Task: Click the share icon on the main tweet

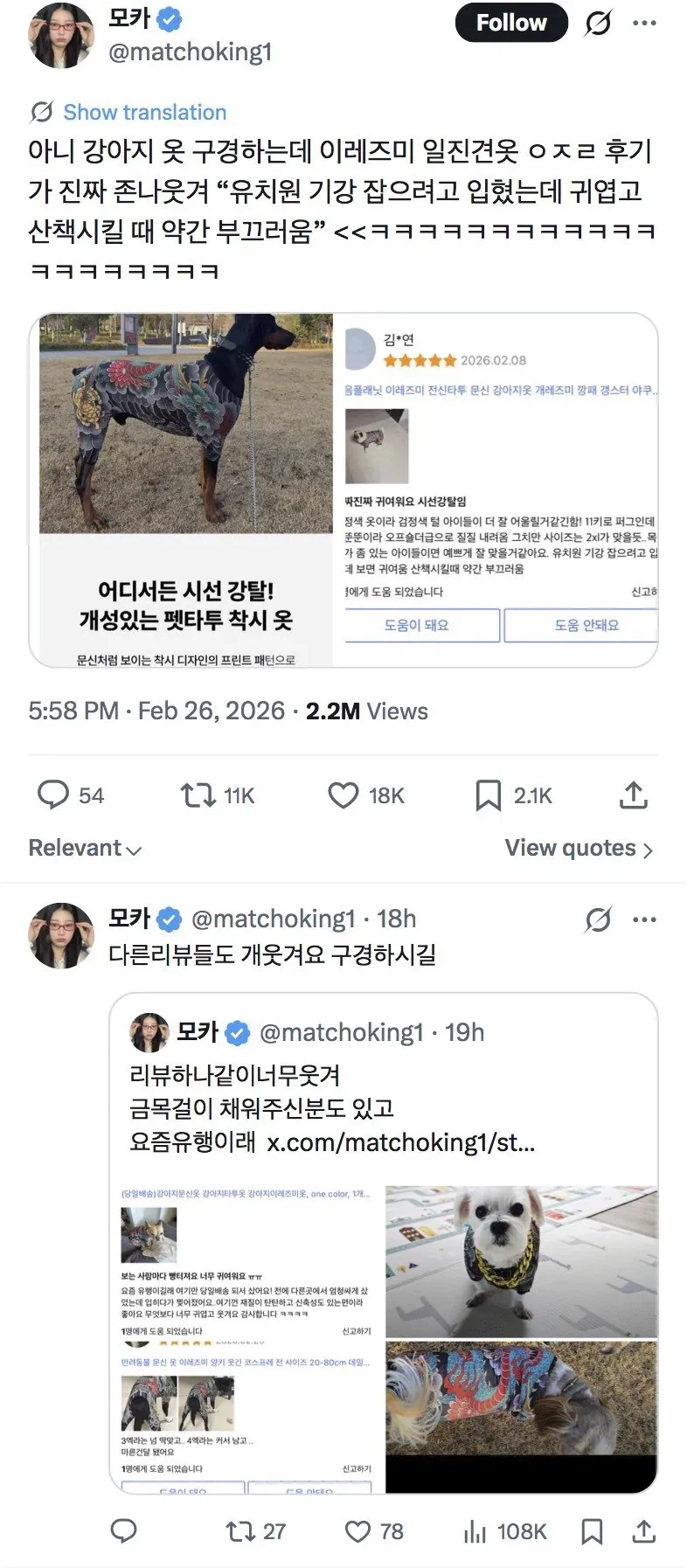Action: [633, 795]
